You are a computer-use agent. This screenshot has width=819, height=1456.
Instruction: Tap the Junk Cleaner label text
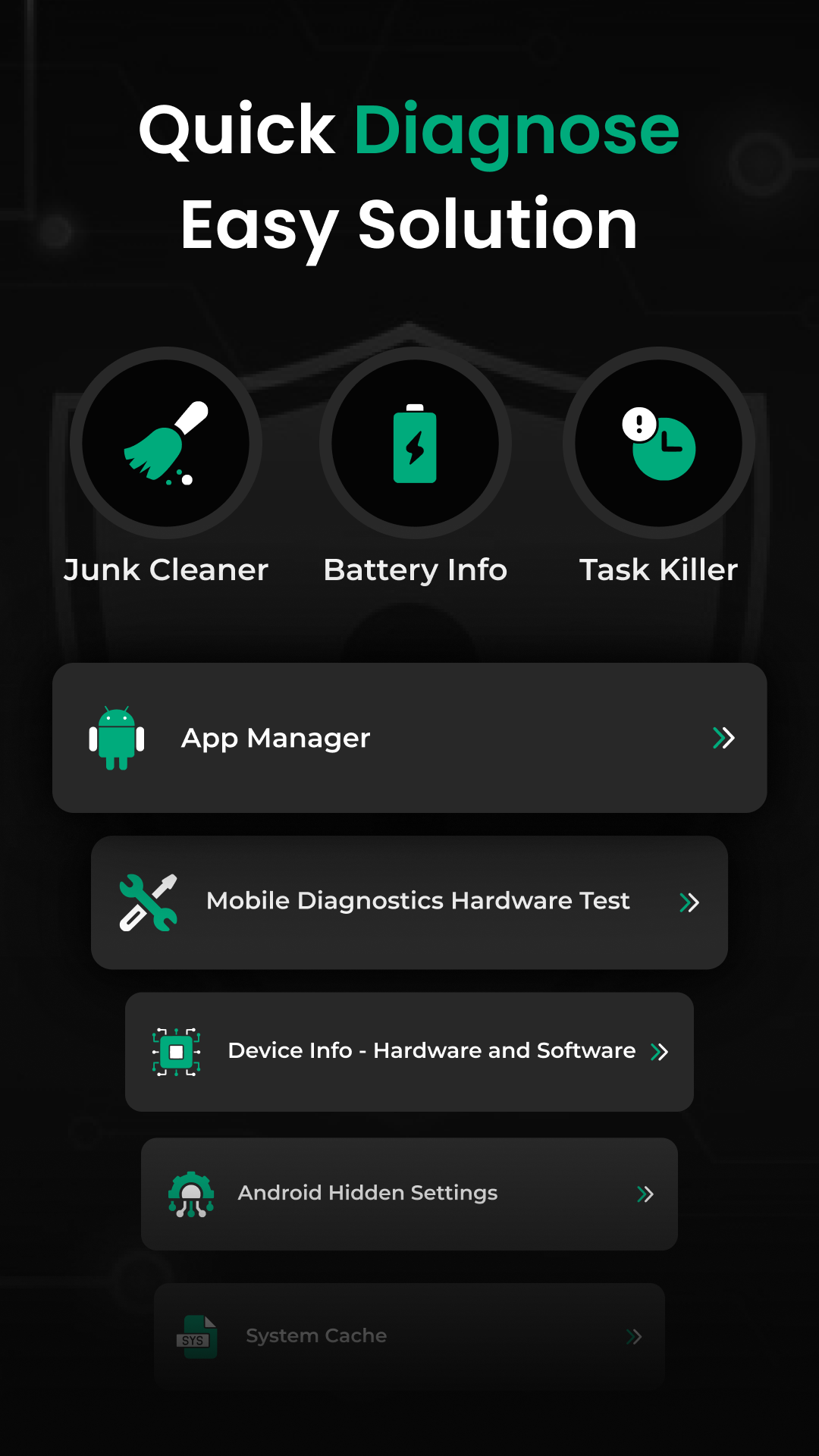[x=166, y=570]
